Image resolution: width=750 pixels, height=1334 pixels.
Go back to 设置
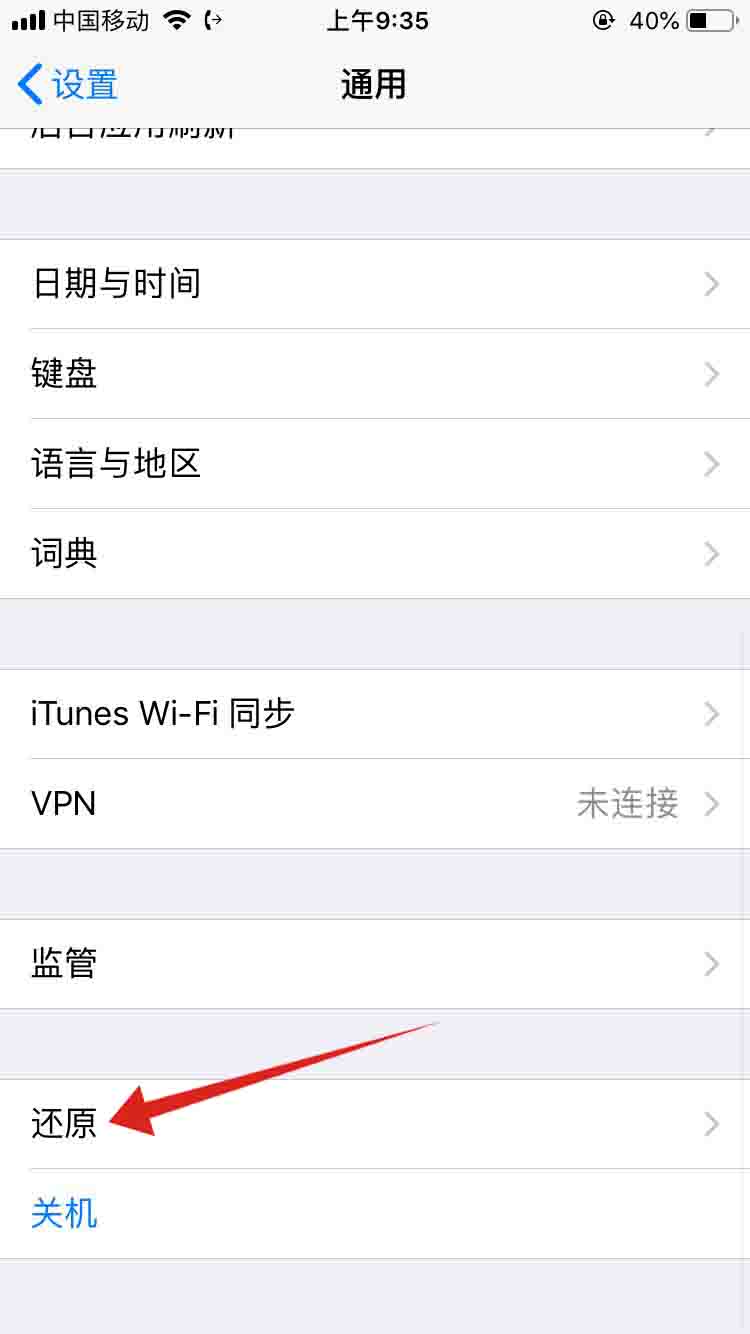[68, 85]
